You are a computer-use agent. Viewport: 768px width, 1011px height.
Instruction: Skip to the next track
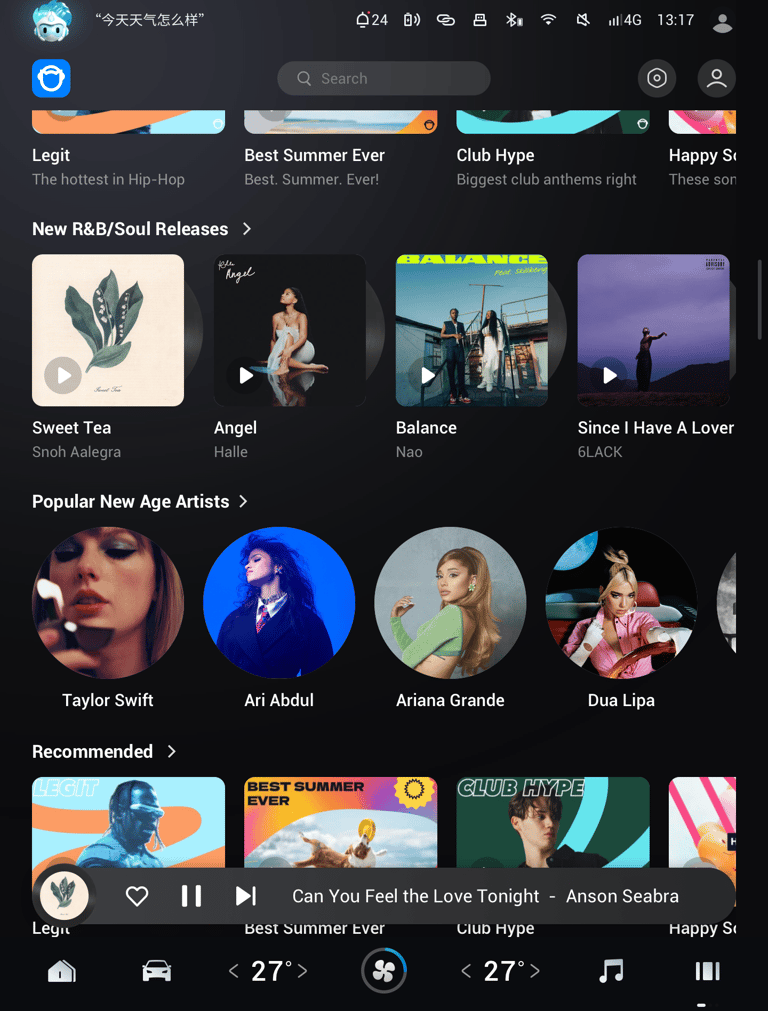[246, 896]
